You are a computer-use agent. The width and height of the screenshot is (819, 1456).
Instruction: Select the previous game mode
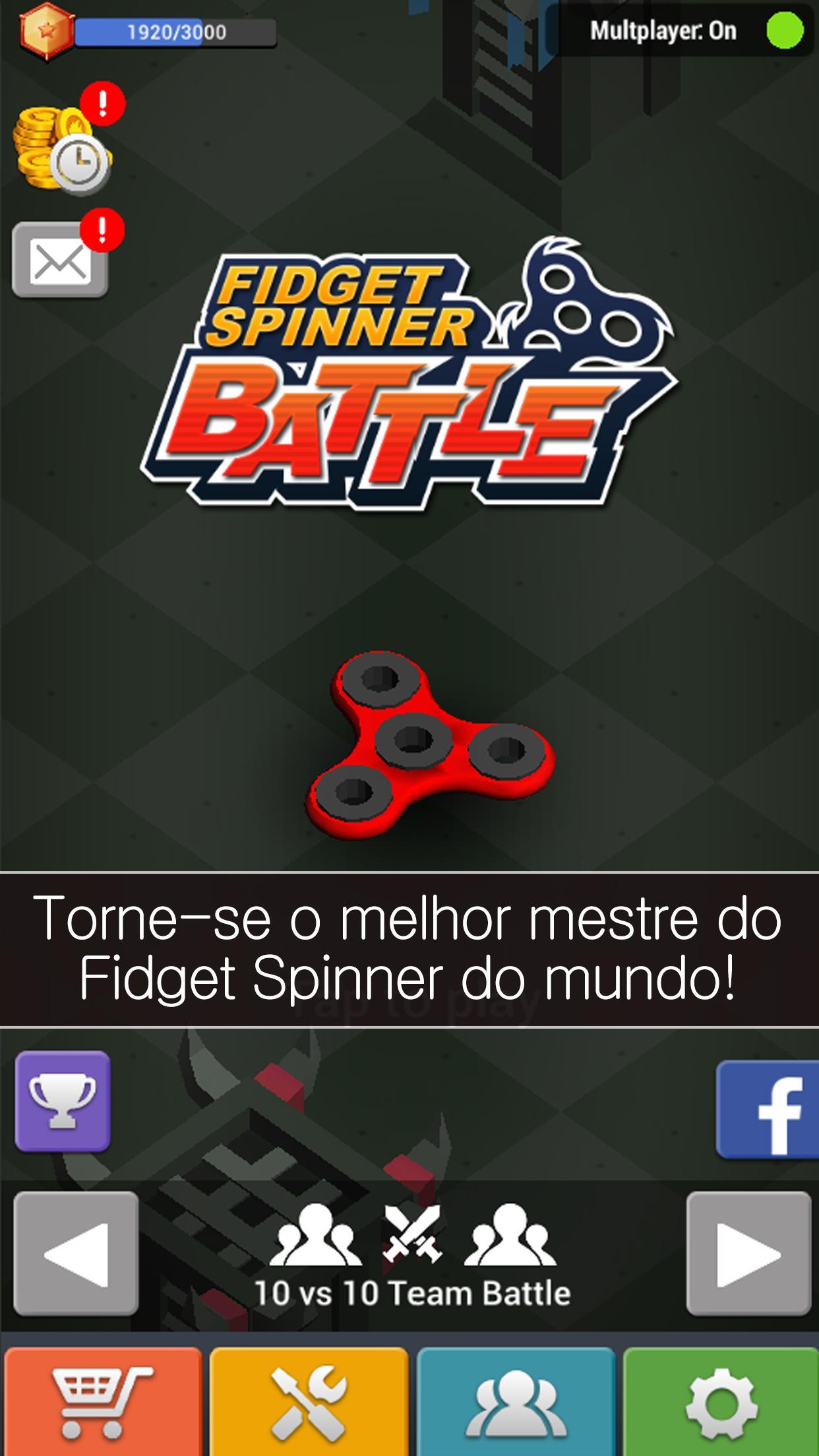coord(76,1253)
